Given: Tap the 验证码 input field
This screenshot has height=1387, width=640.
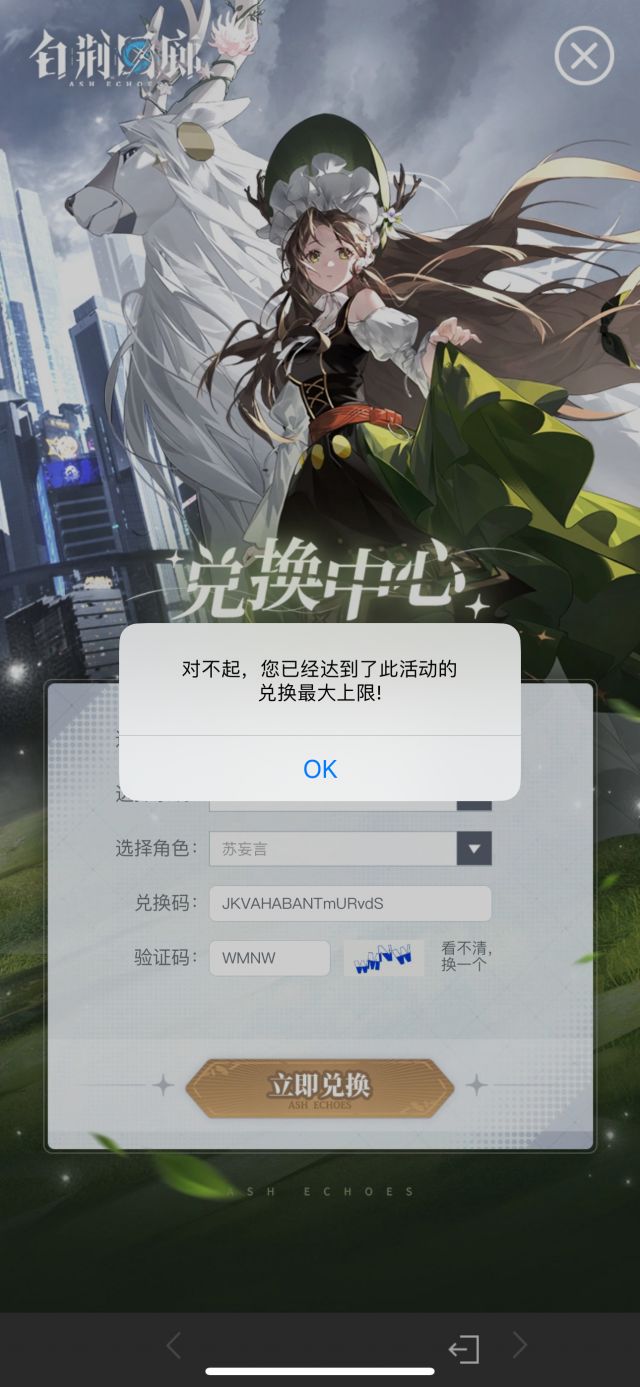Looking at the screenshot, I should coord(269,958).
